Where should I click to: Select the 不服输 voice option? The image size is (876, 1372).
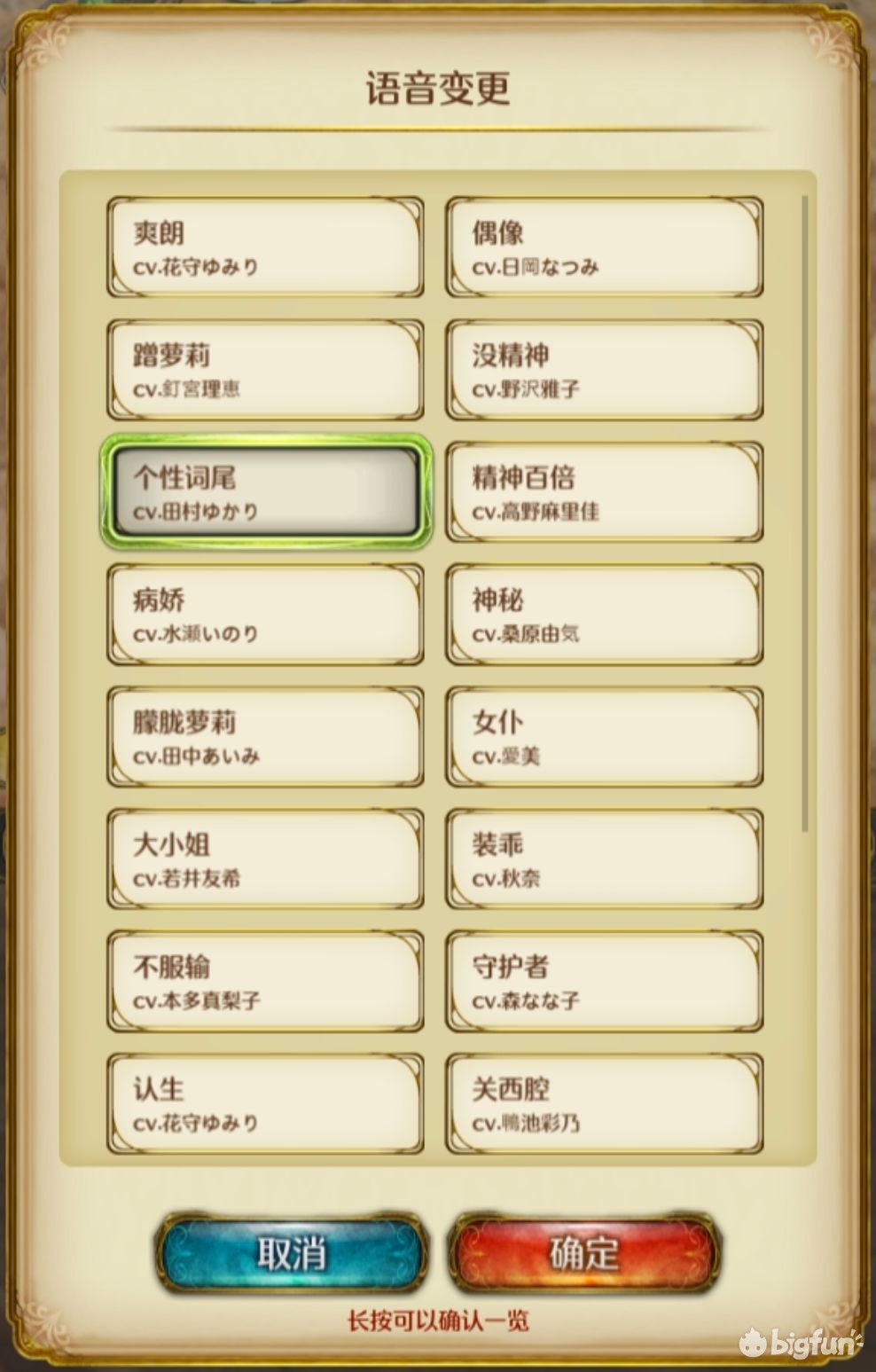pos(264,982)
